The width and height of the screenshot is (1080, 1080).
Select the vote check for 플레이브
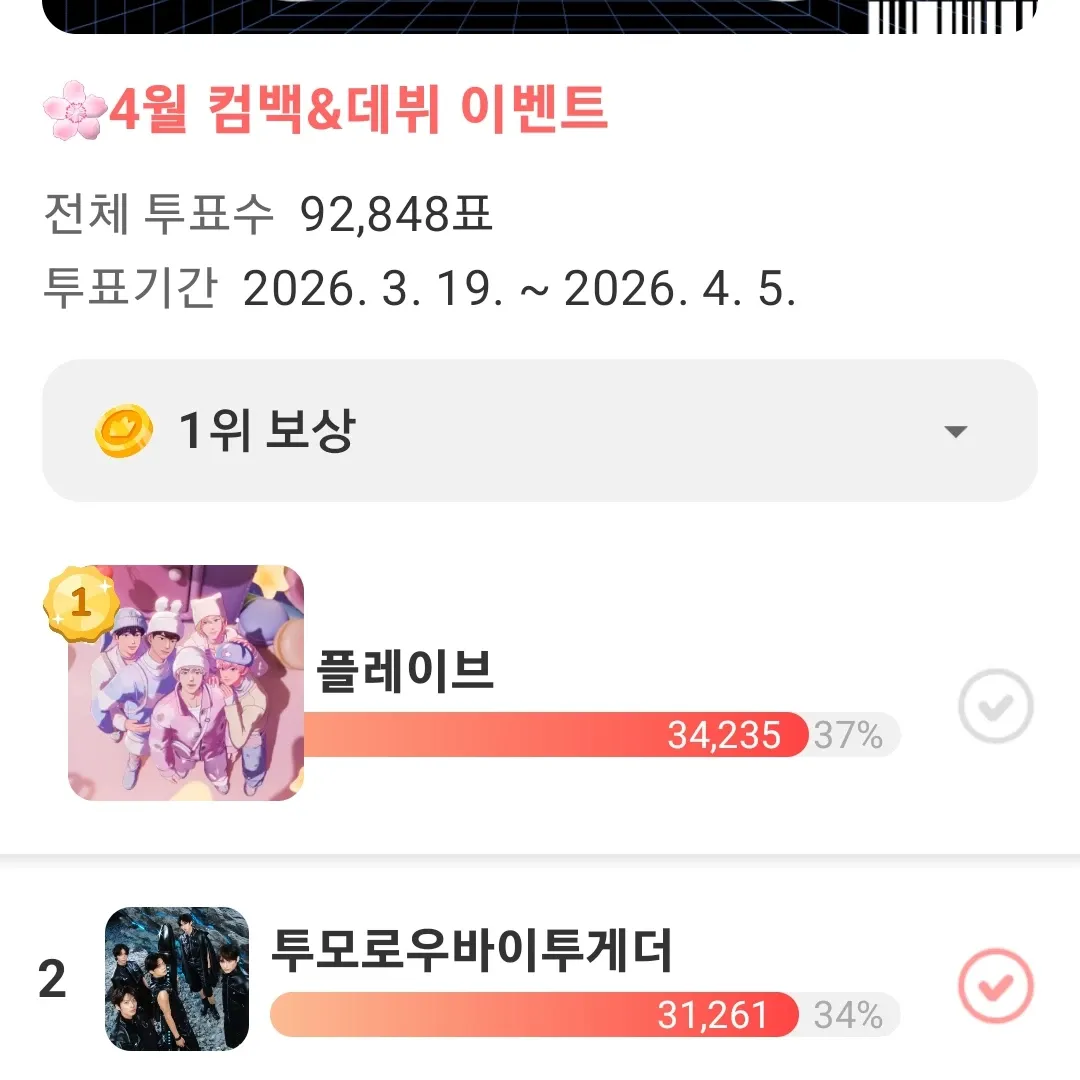click(x=994, y=708)
